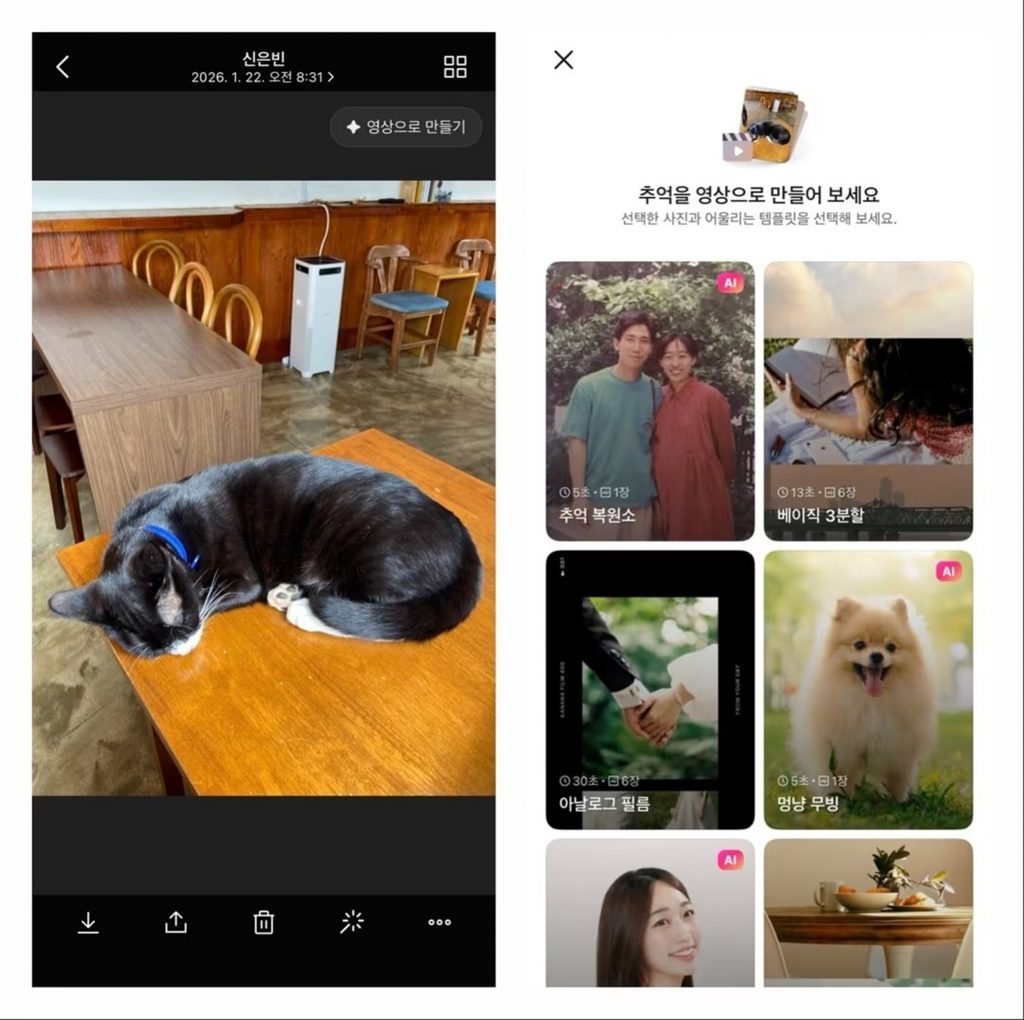Open the sender date info under 신은빈
The width and height of the screenshot is (1024, 1020).
pos(263,77)
